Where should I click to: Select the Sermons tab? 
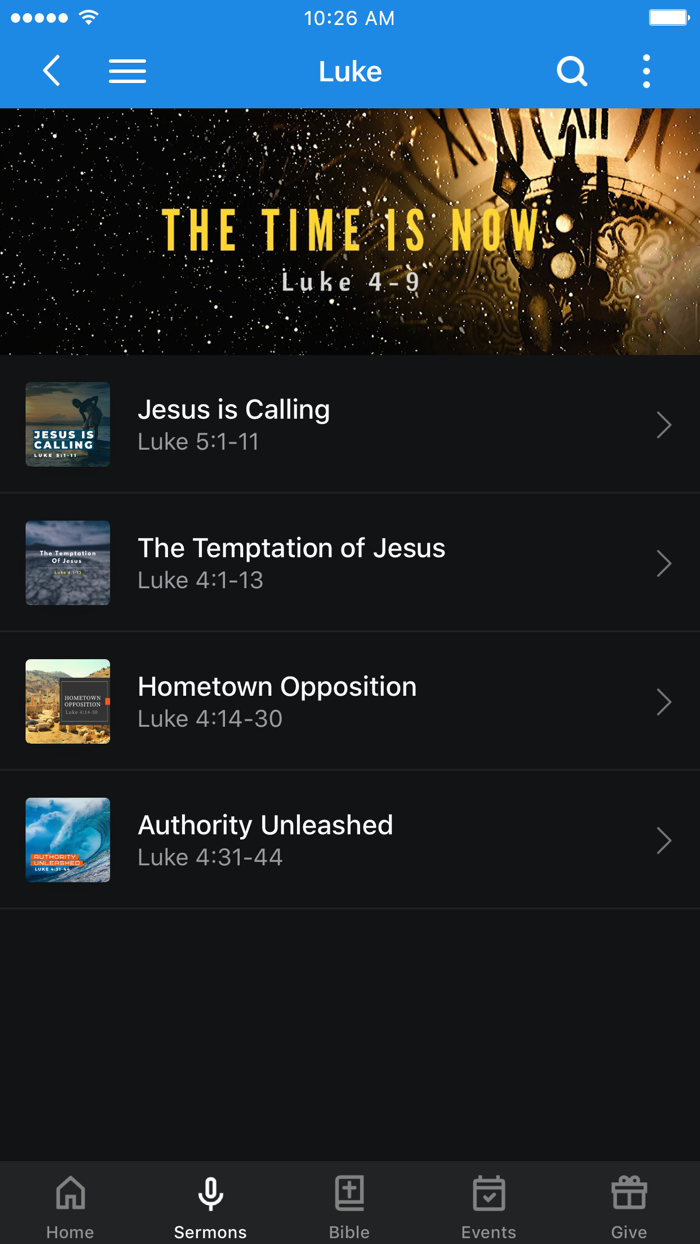(x=210, y=1205)
